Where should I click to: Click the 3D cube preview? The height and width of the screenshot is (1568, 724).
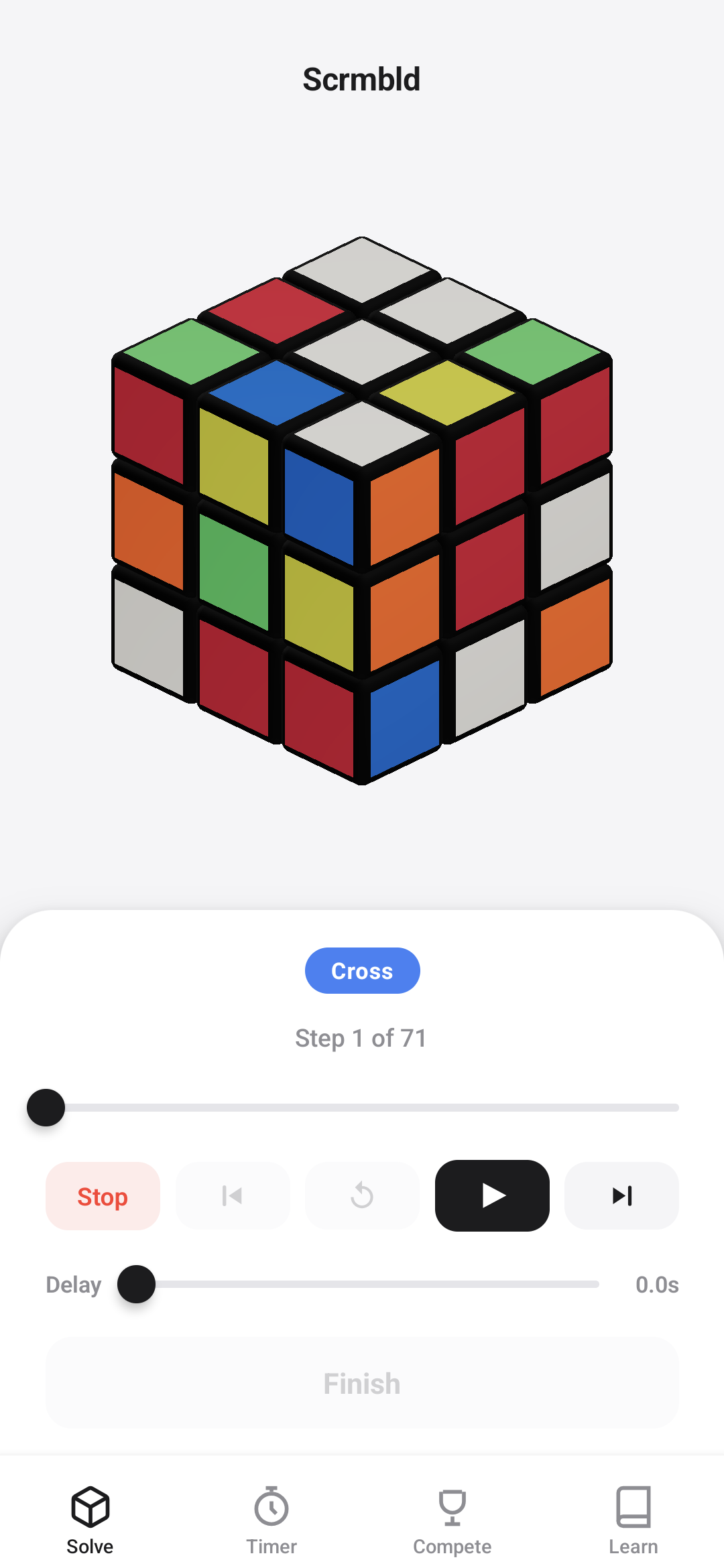point(362,509)
